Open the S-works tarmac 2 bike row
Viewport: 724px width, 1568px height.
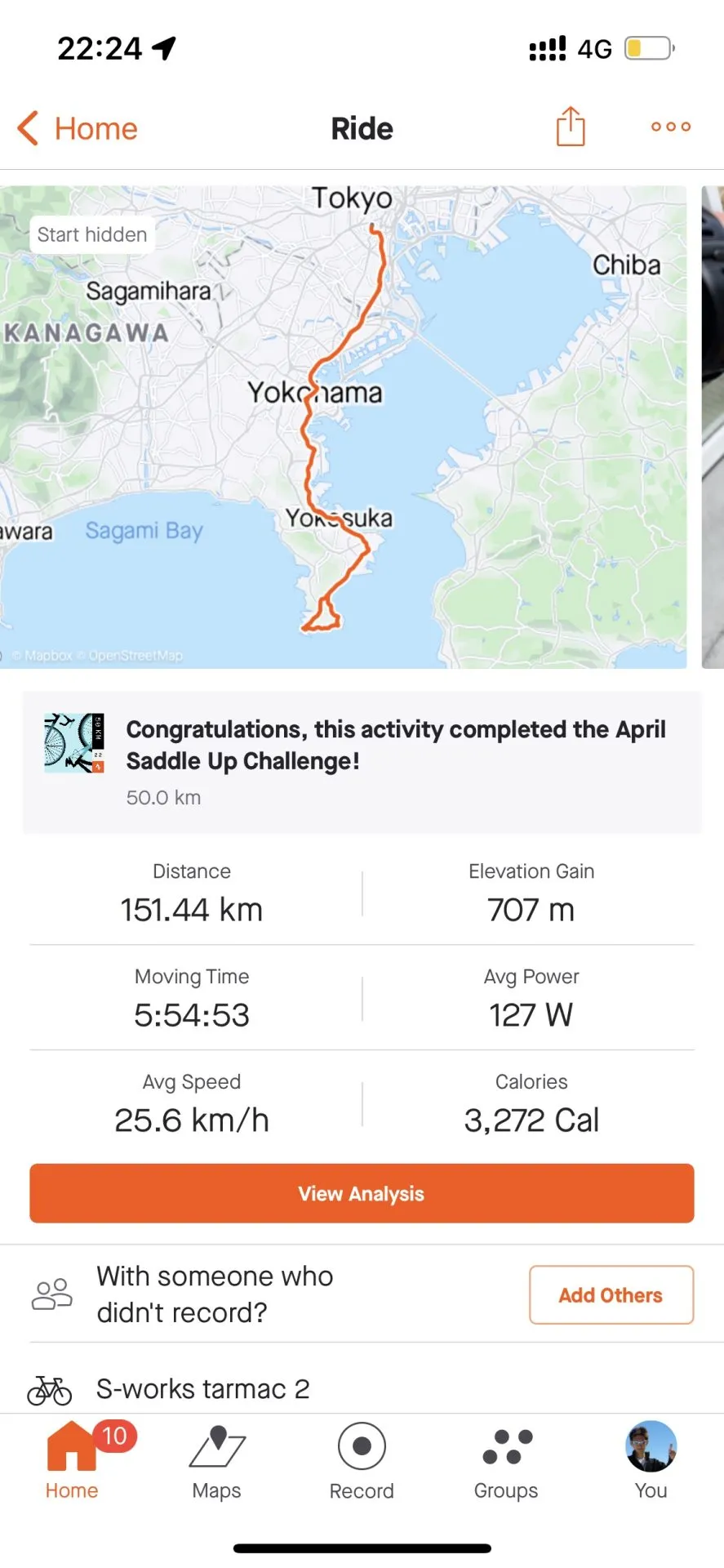click(202, 1388)
